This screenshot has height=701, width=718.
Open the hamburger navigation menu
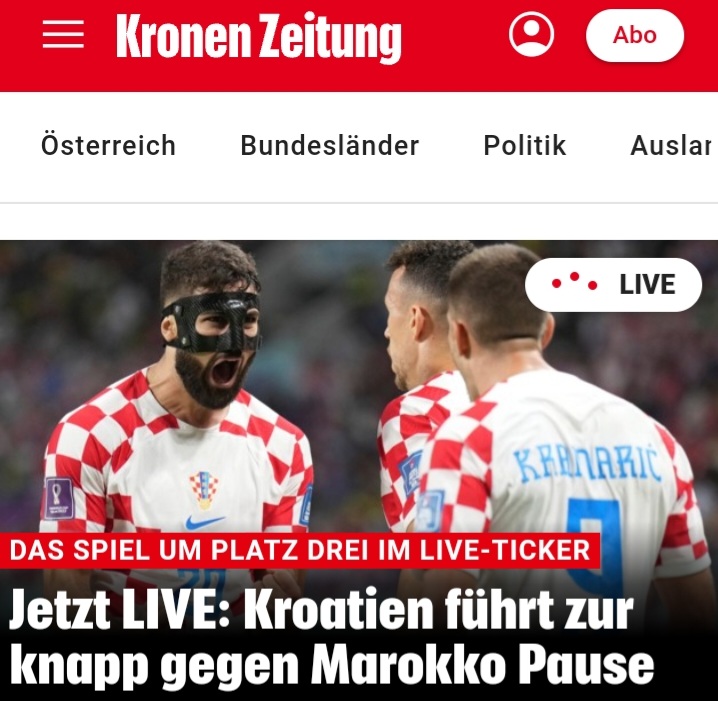tap(63, 35)
